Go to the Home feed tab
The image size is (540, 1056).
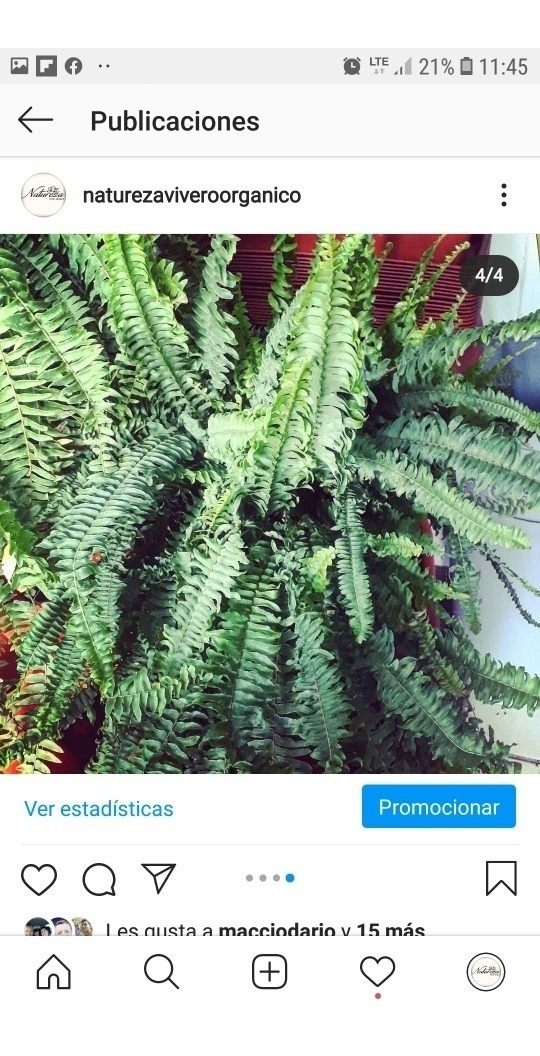(54, 972)
